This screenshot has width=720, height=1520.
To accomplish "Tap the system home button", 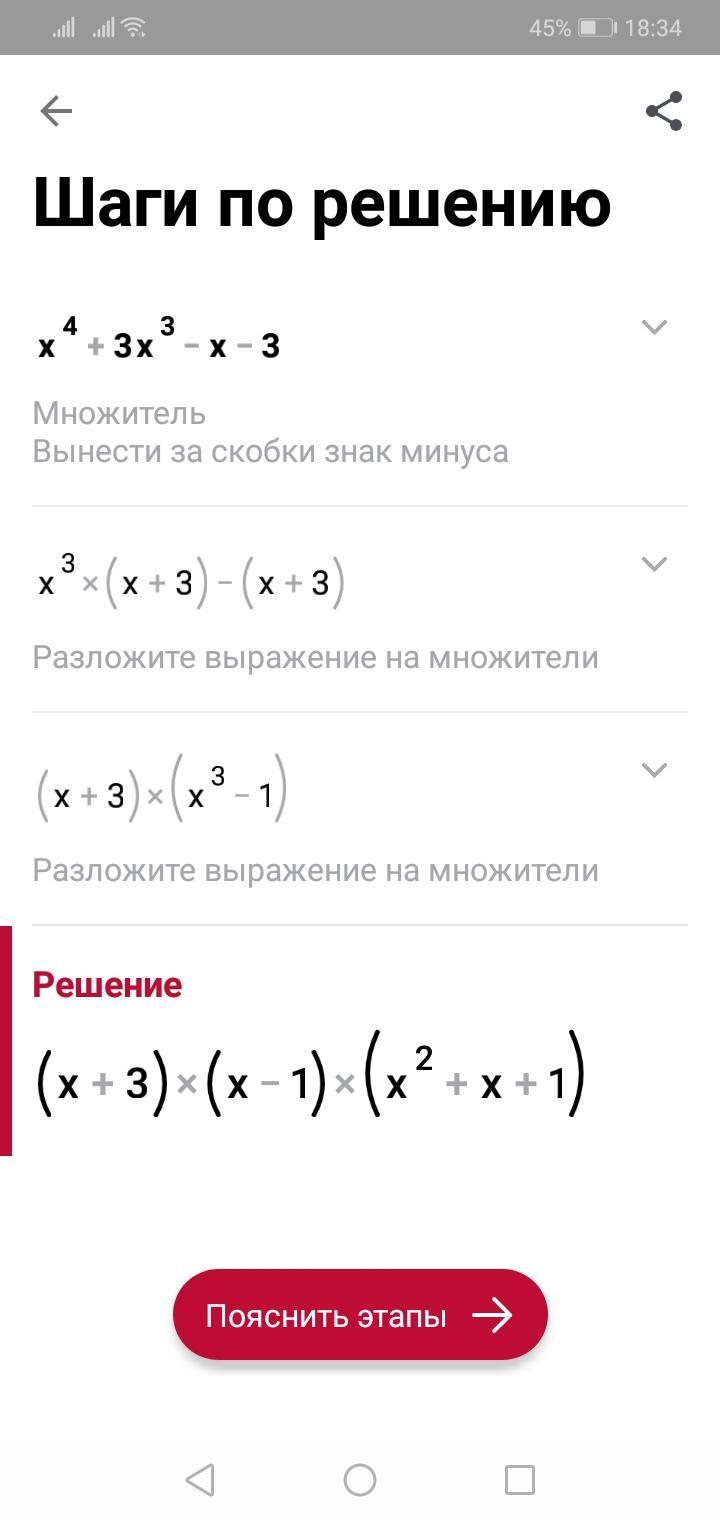I will (x=360, y=1479).
